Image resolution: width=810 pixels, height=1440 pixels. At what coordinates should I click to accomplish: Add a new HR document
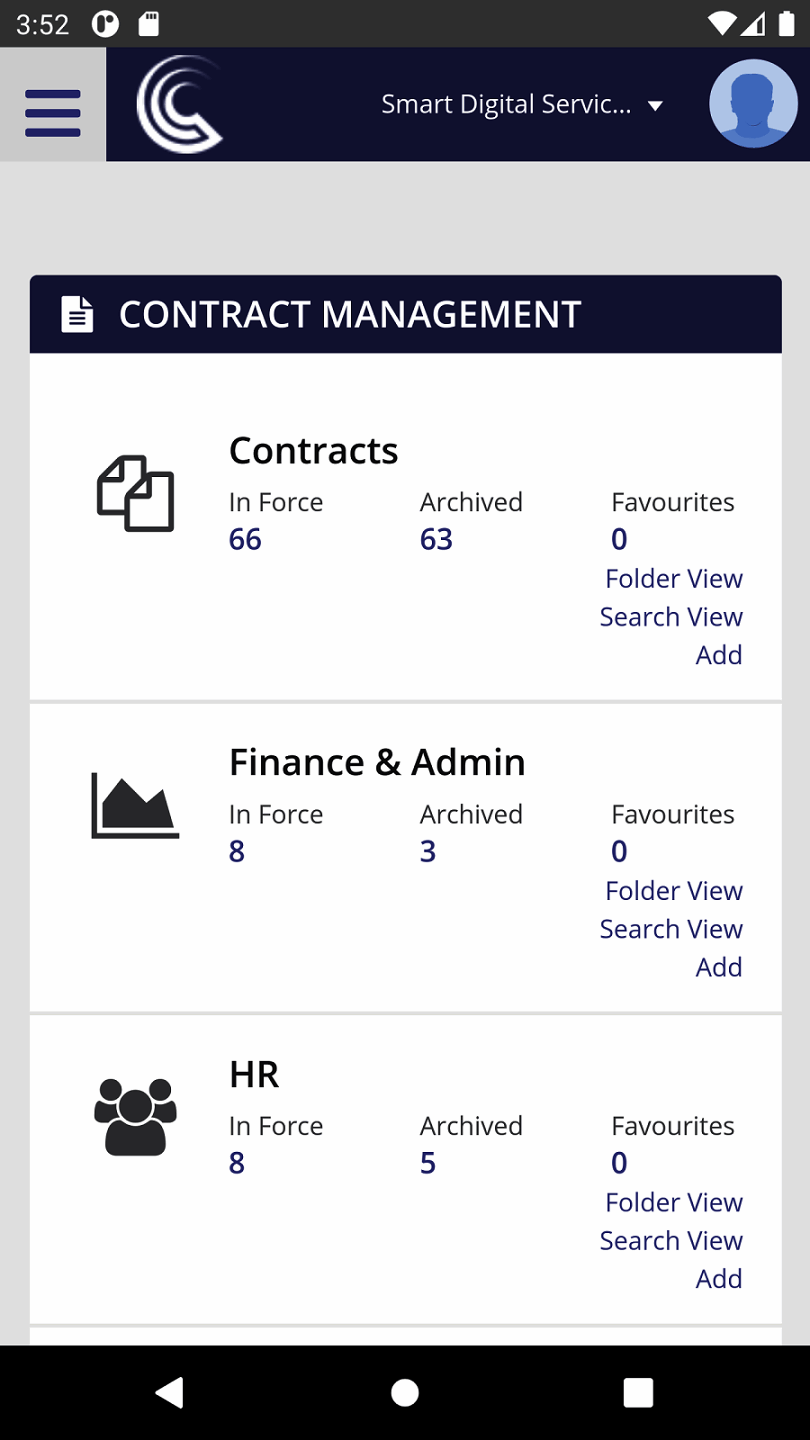pos(719,1278)
